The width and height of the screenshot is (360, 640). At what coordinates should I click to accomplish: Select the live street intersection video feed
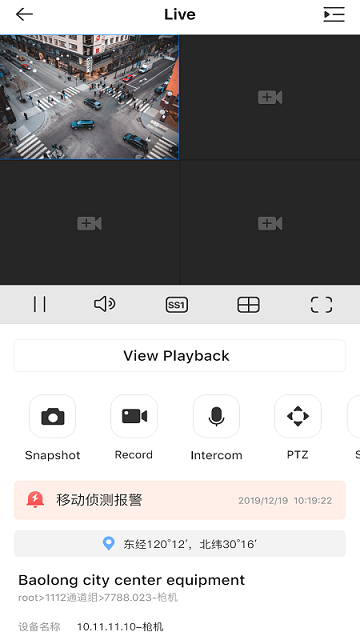tap(89, 97)
